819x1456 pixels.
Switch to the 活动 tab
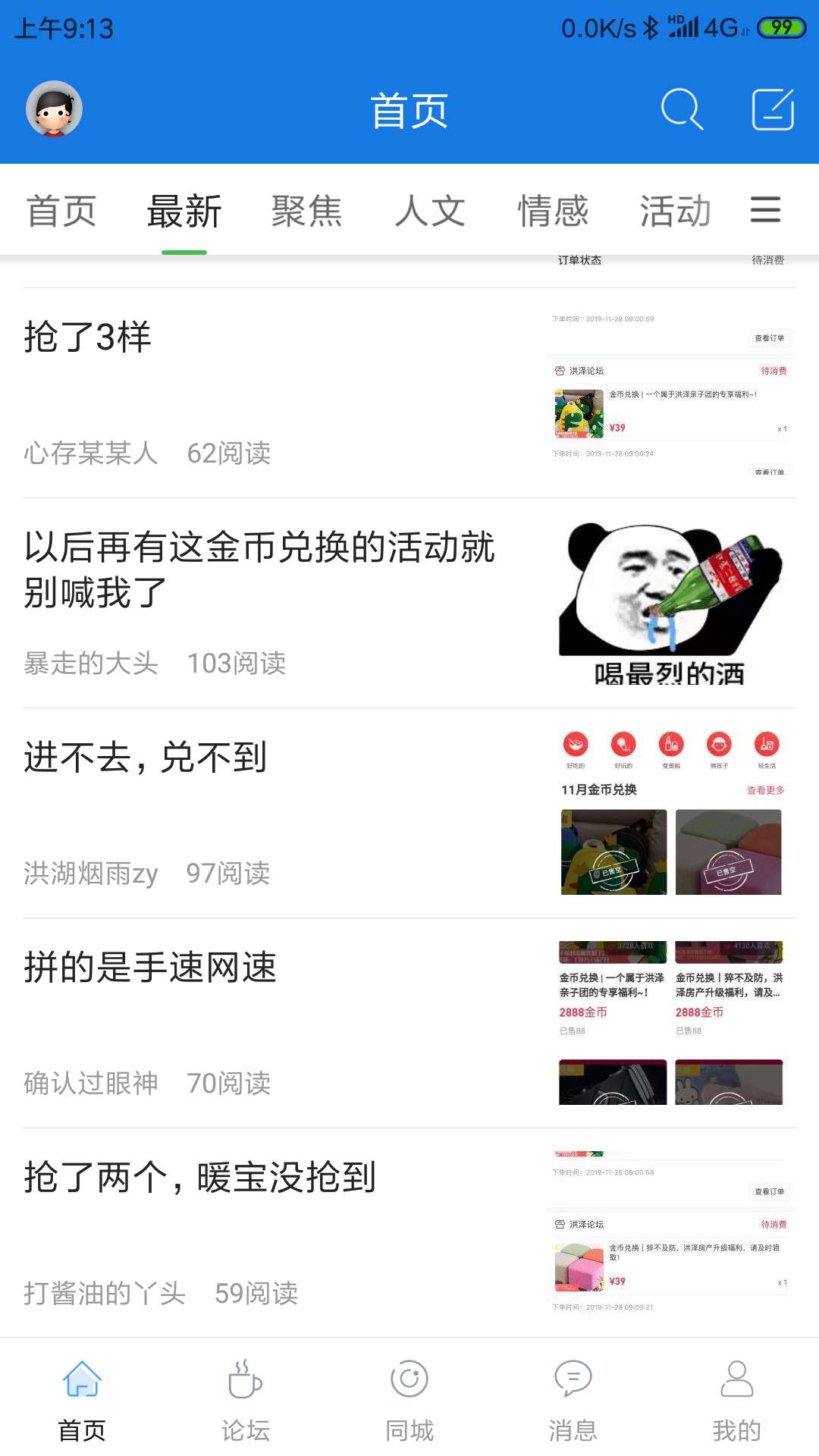(676, 211)
